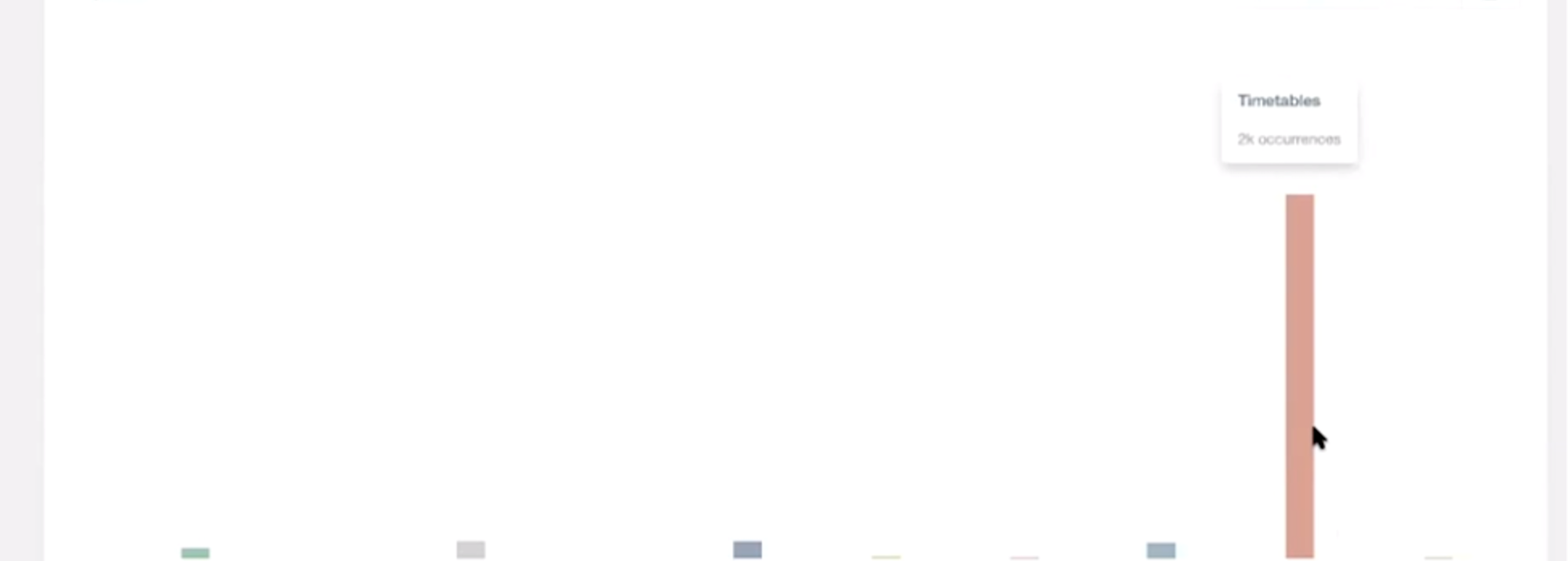Tap the small dark blue bar
This screenshot has width=1568, height=561.
747,549
